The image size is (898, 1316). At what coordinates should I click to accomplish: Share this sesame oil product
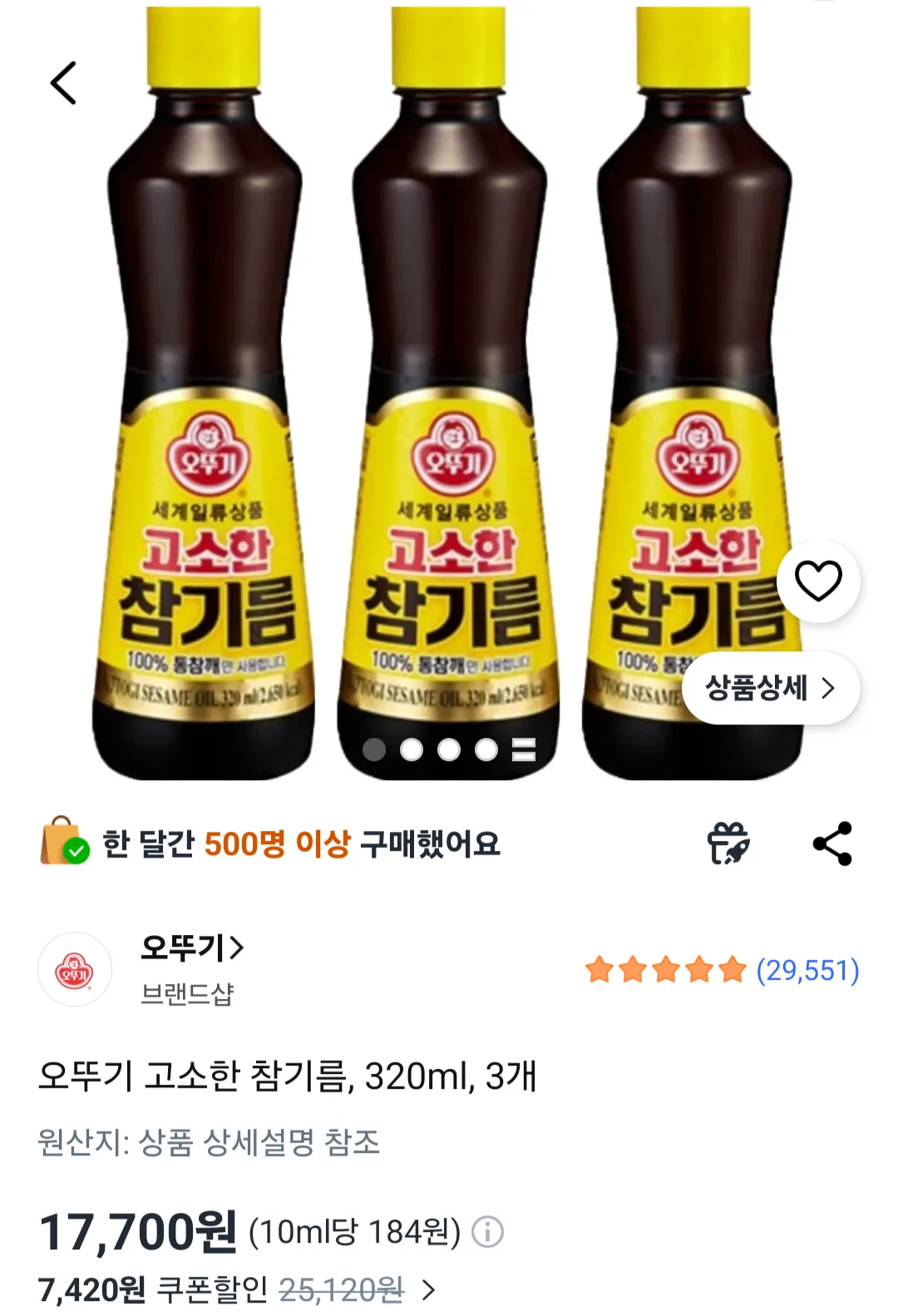[x=832, y=844]
